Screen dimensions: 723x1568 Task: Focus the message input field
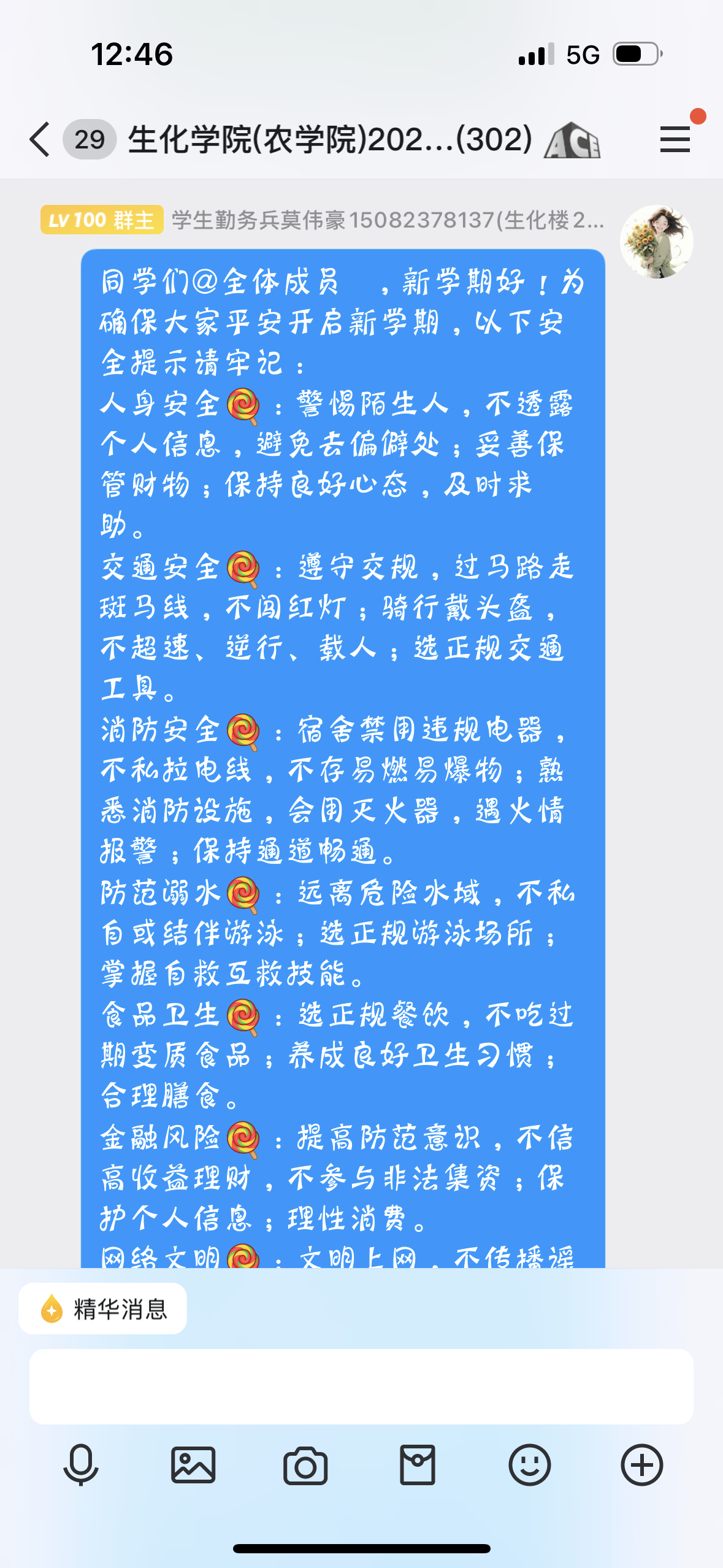[361, 1386]
